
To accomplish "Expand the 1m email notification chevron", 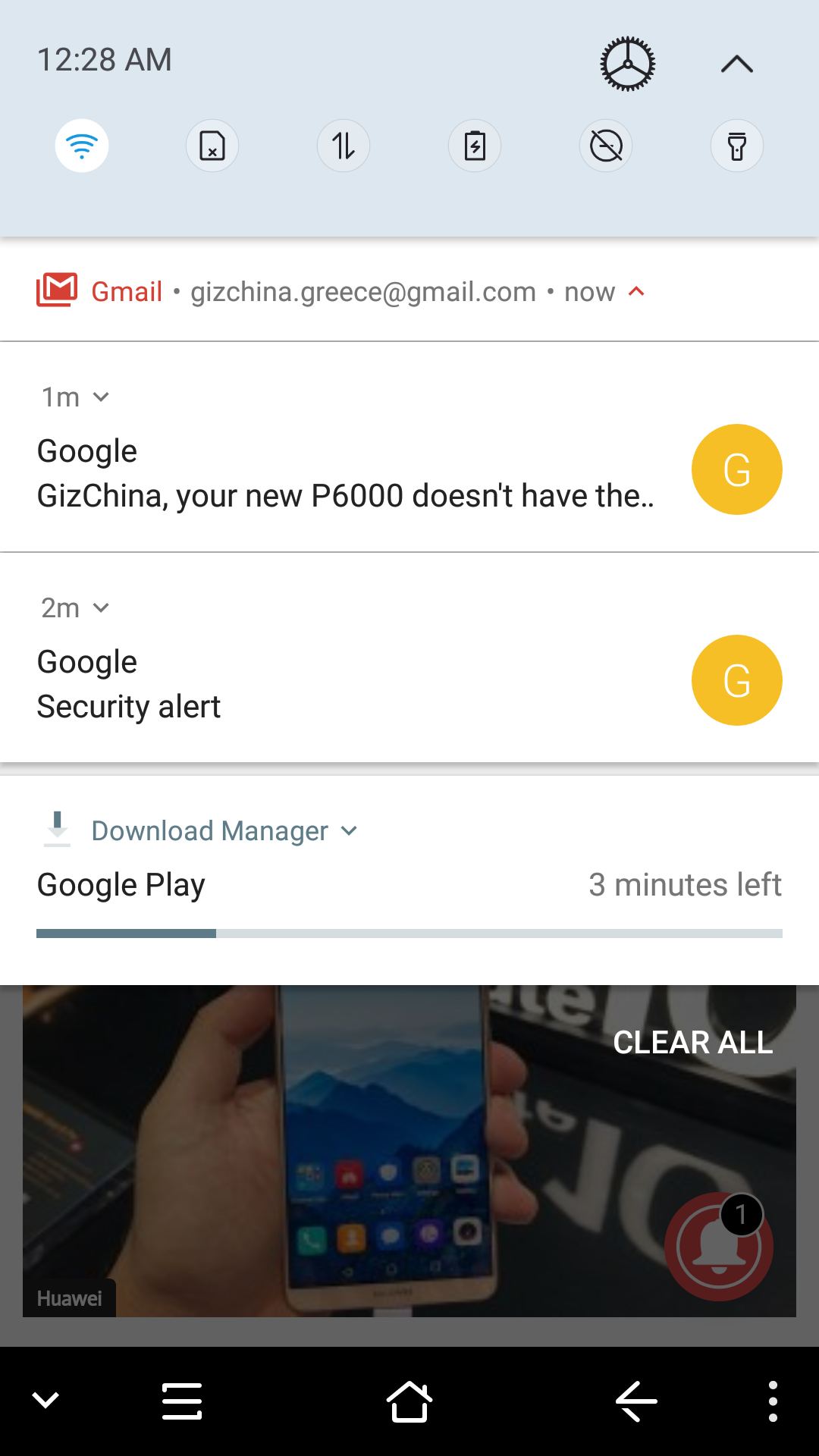I will [101, 397].
